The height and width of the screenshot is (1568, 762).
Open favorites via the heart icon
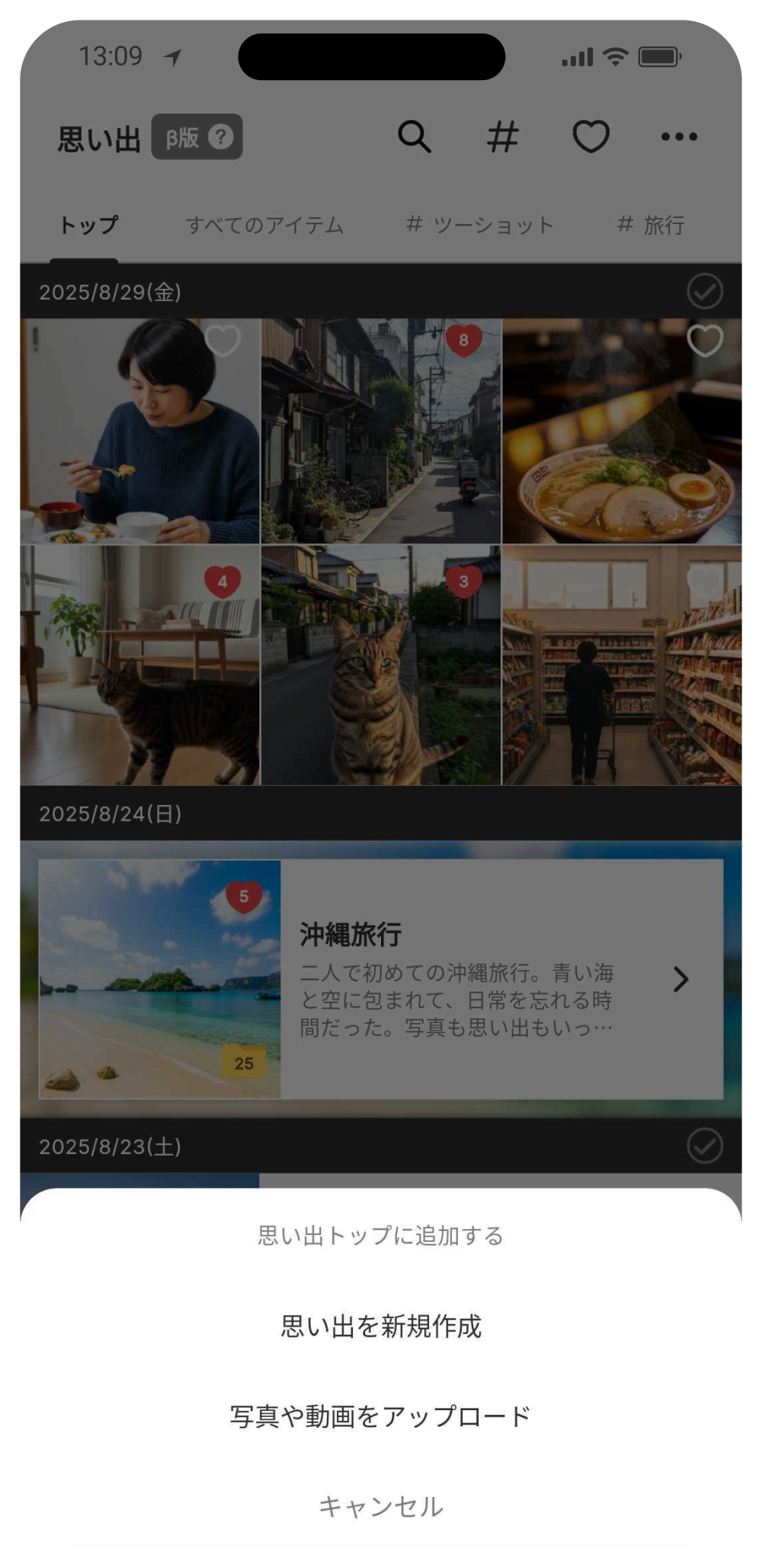592,136
